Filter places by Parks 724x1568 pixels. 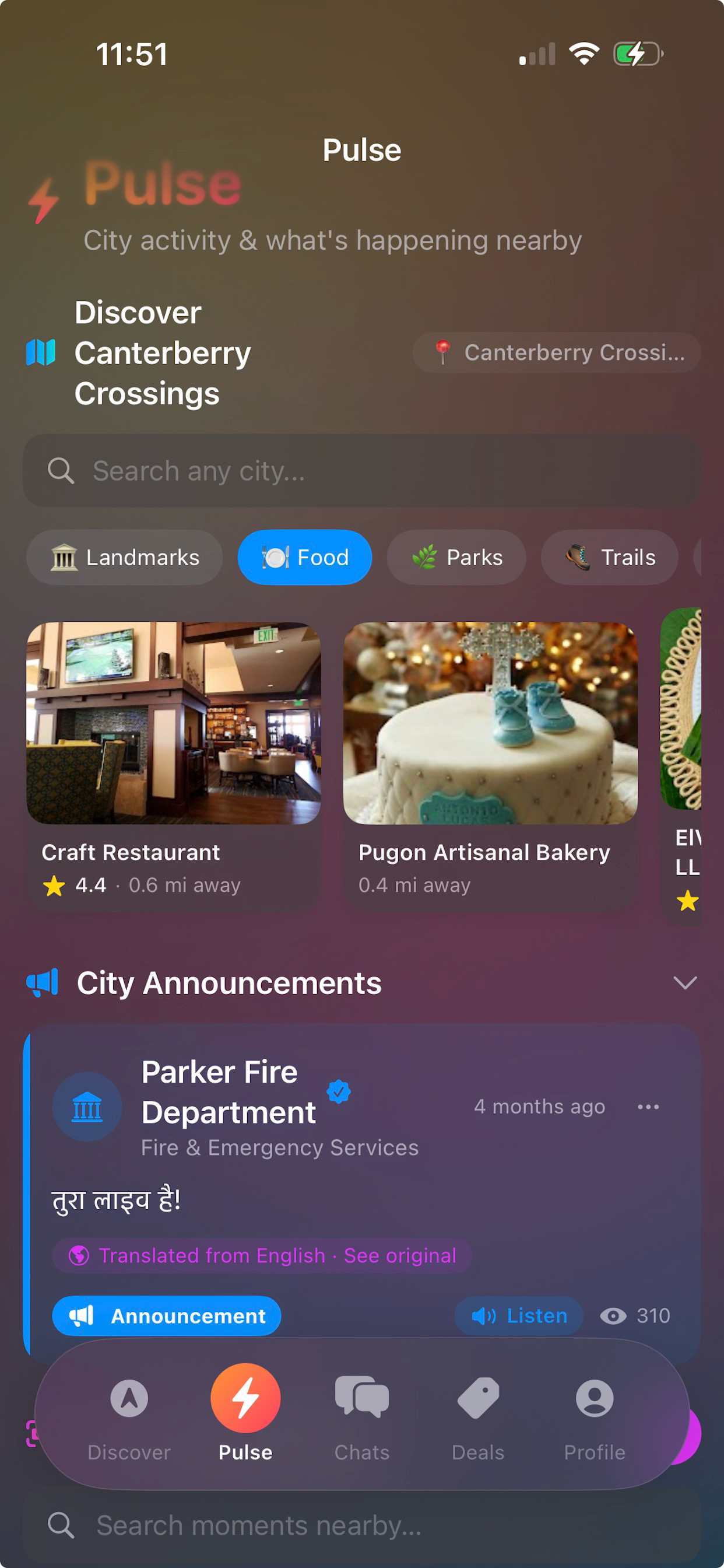456,557
